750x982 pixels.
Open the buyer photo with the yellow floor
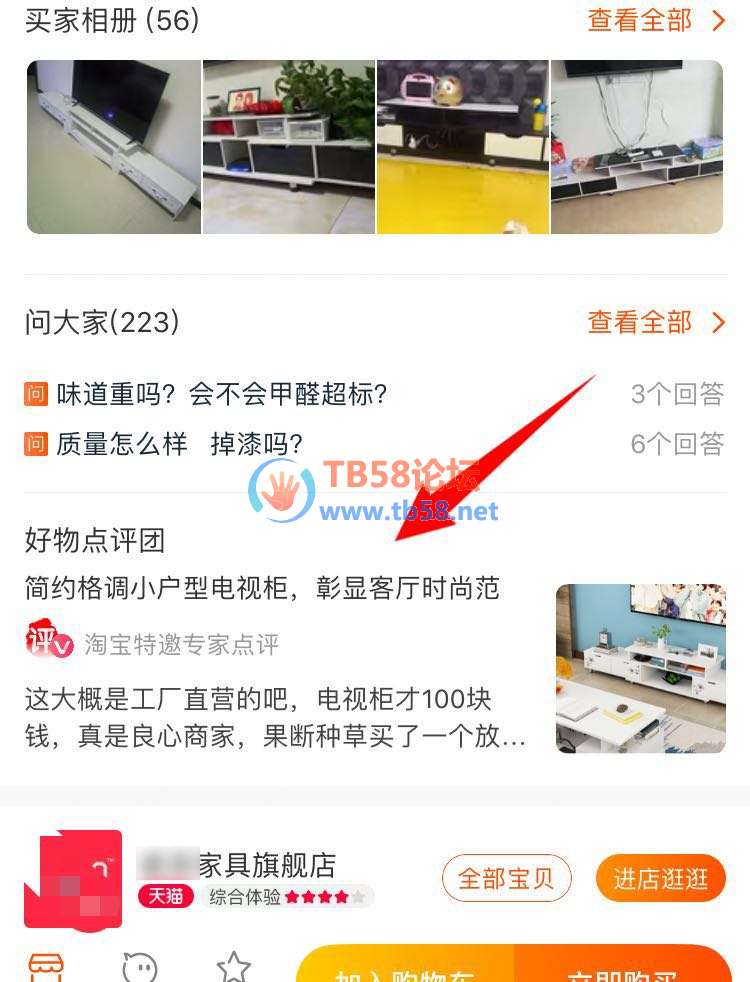point(462,147)
